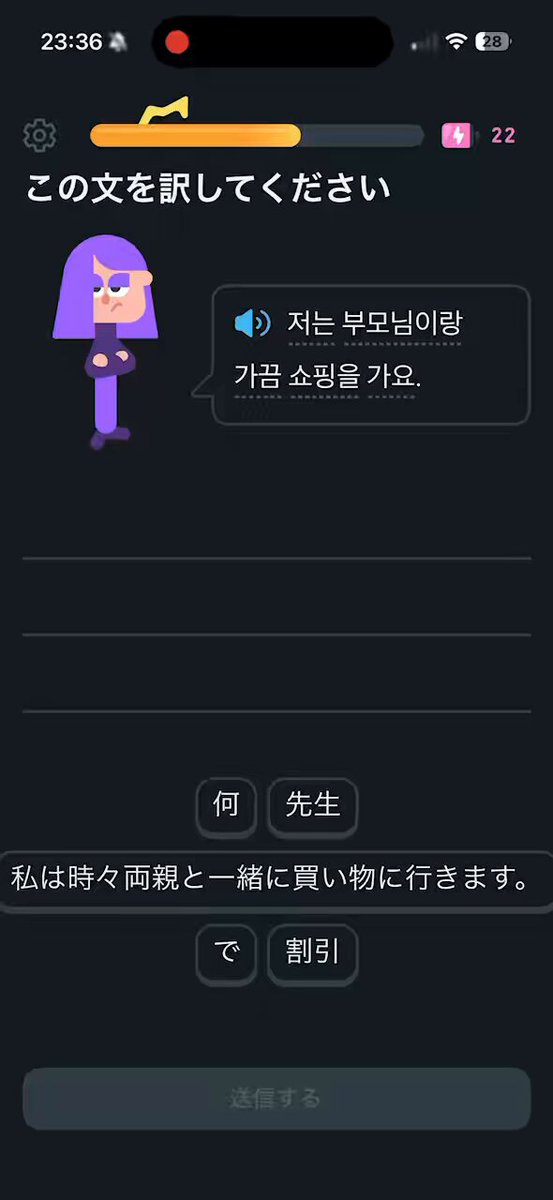Open the settings gear icon
553x1200 pixels.
(x=40, y=135)
